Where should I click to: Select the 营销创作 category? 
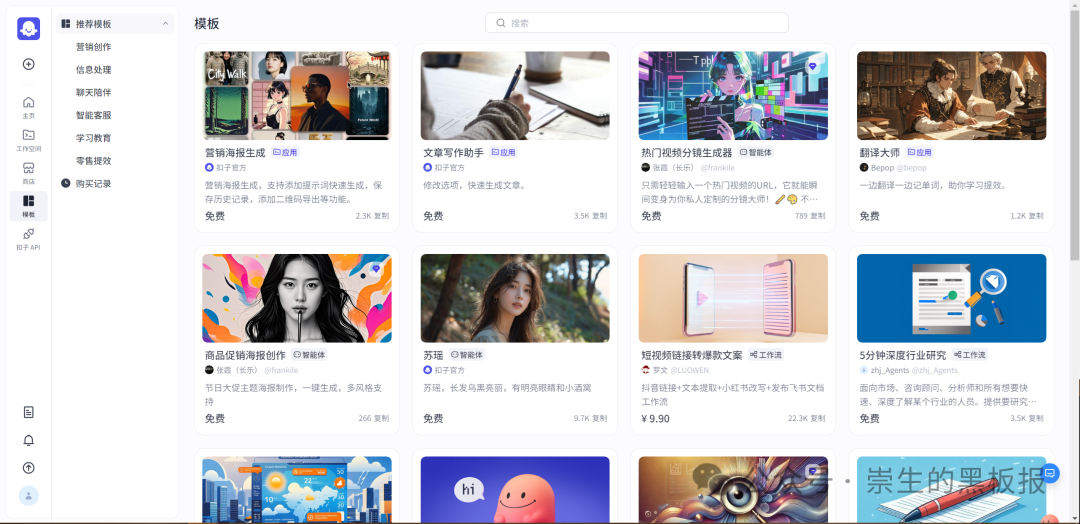click(94, 47)
